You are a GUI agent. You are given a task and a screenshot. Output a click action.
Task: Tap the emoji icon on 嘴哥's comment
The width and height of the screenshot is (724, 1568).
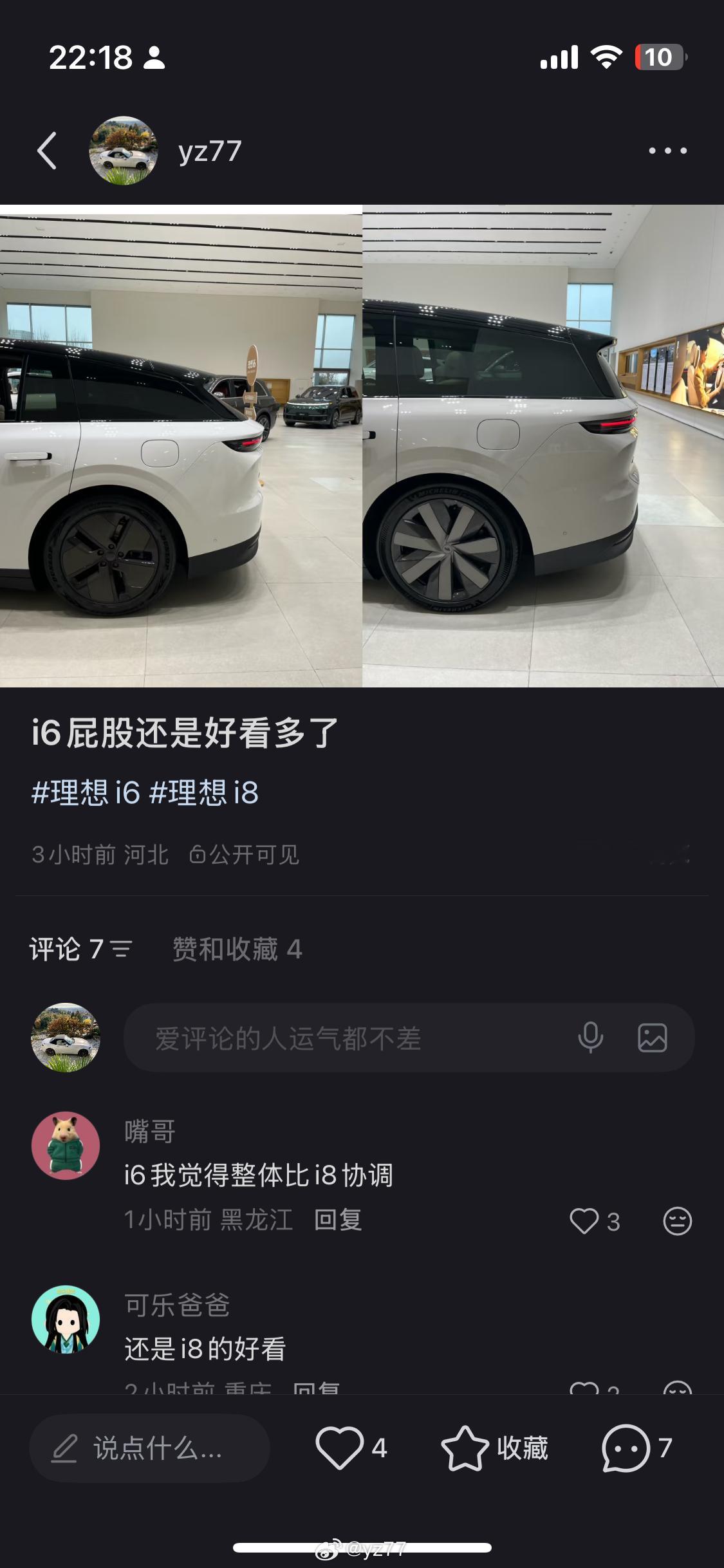(x=677, y=1219)
